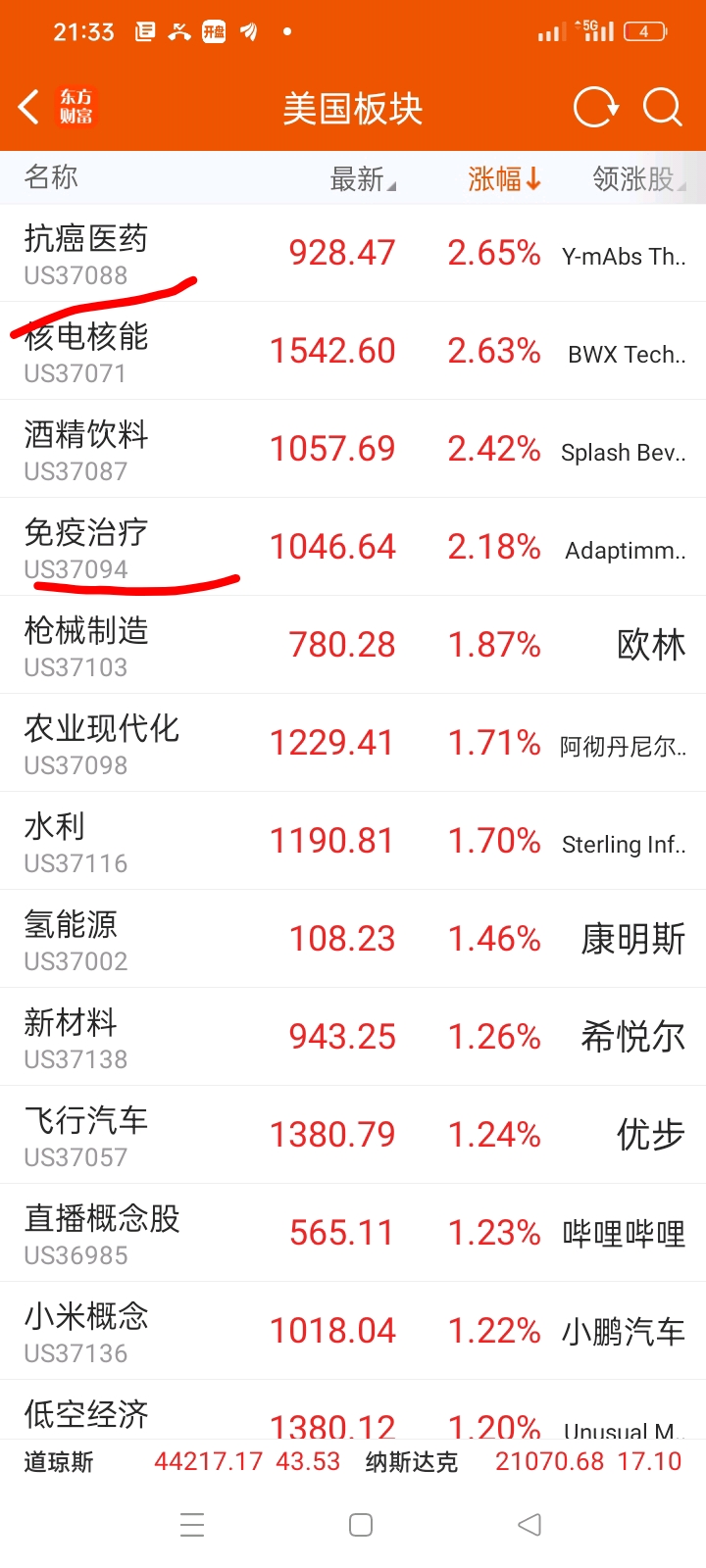Open the 水利 sector row
Image resolution: width=706 pixels, height=1568 pixels.
353,841
